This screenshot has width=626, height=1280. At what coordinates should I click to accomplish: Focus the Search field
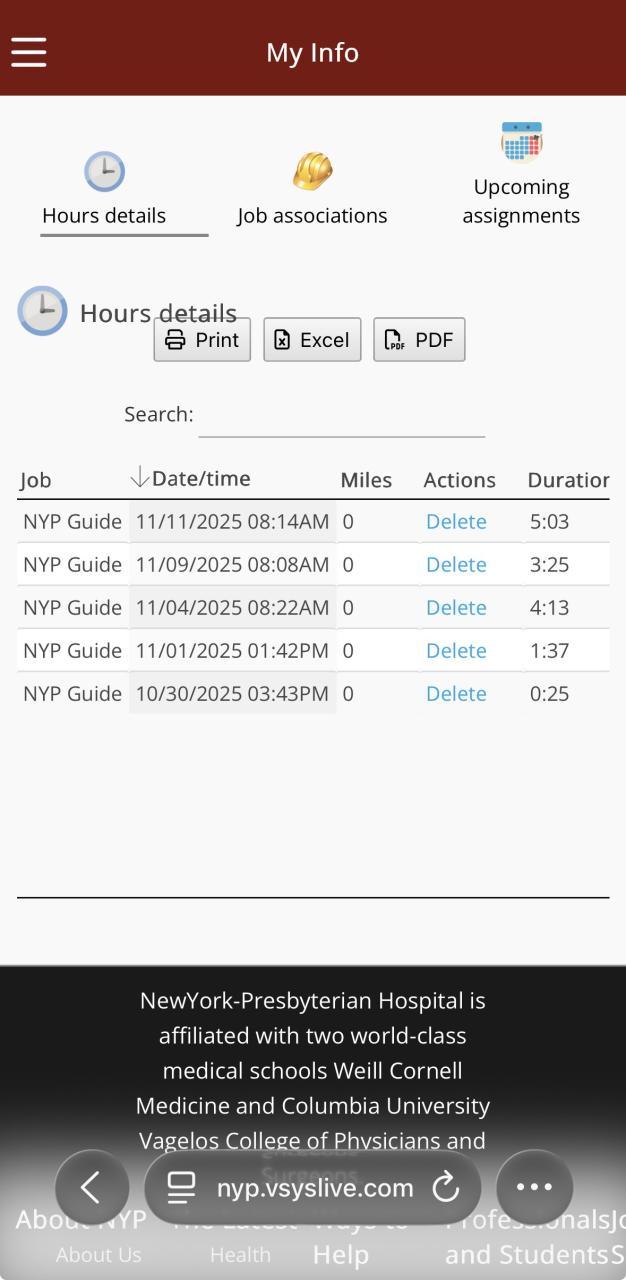click(341, 416)
